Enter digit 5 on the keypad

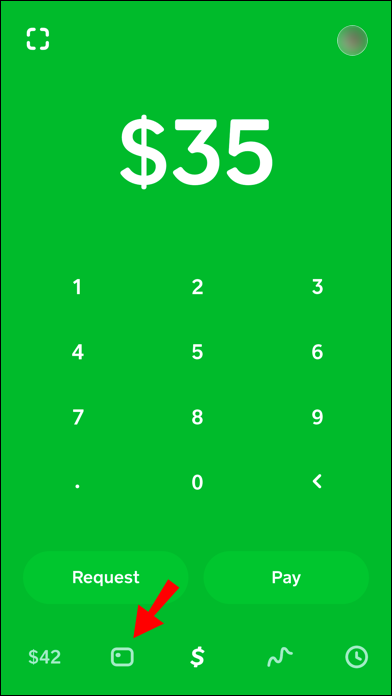point(197,352)
